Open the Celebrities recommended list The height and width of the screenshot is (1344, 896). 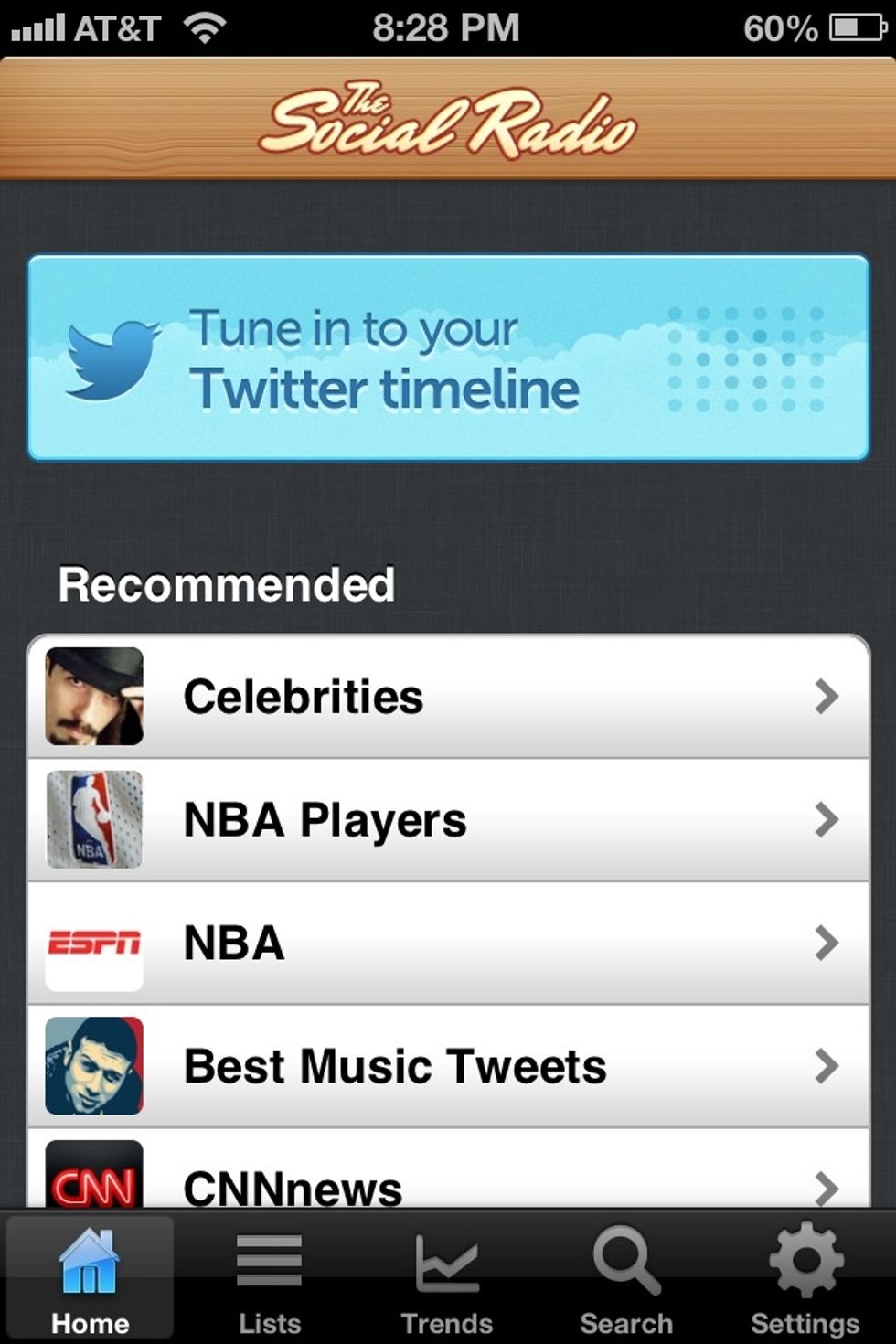point(448,697)
